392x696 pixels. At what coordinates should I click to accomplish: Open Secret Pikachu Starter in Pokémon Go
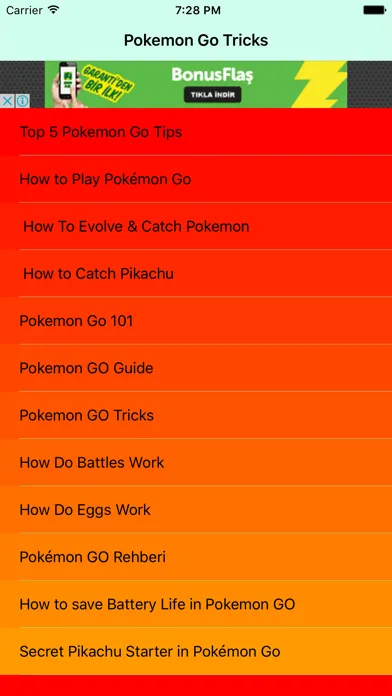(196, 652)
